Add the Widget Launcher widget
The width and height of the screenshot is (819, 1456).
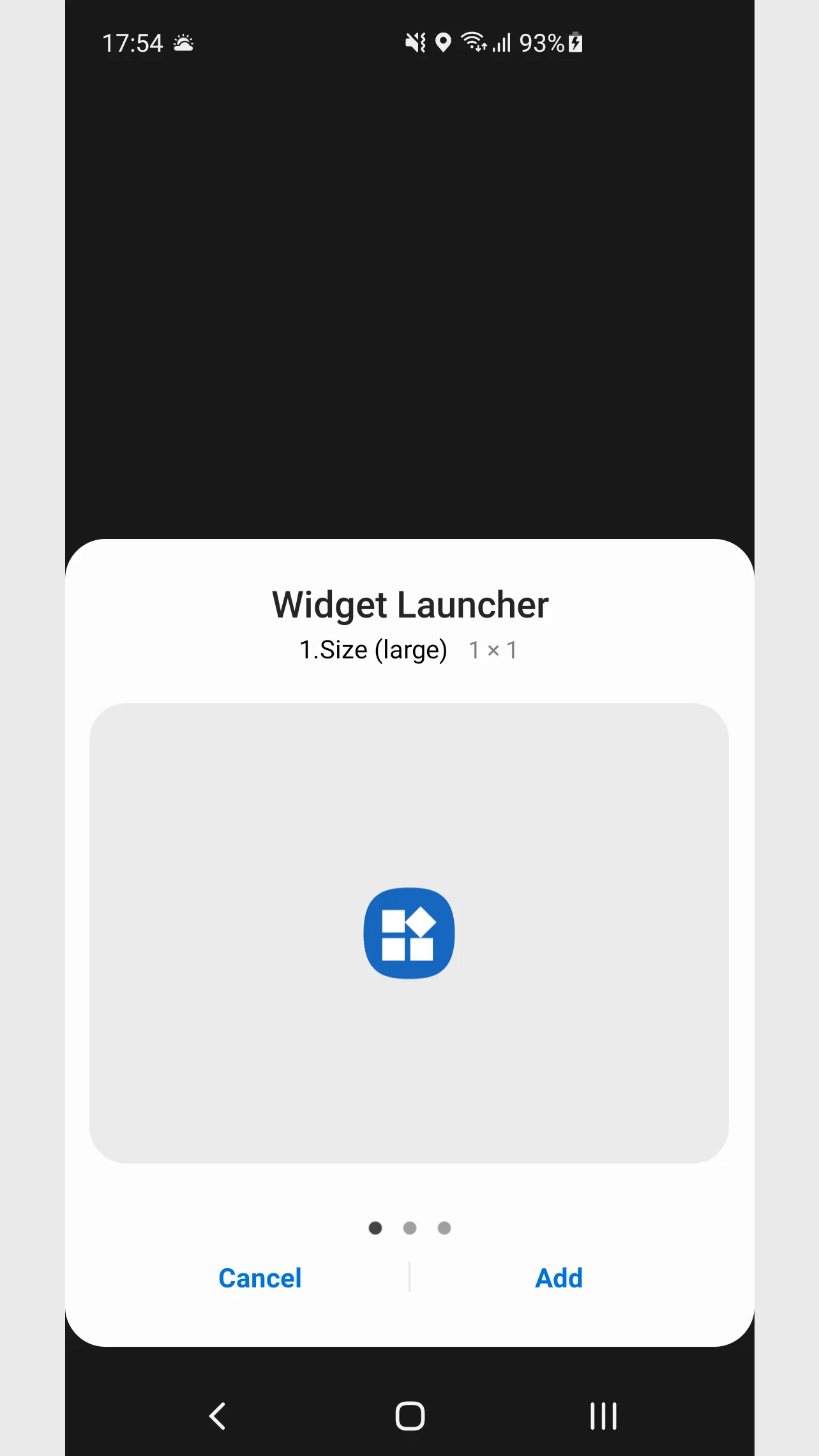[x=559, y=1278]
